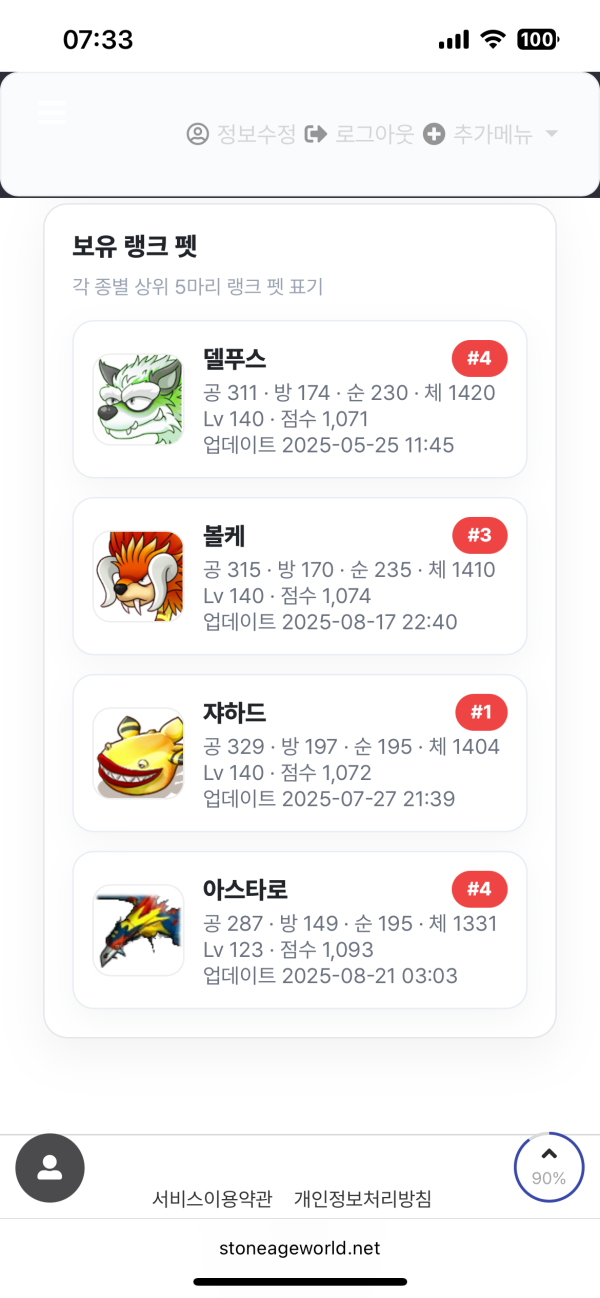
Task: Open the 개인정보처리방침 link
Action: [363, 1199]
